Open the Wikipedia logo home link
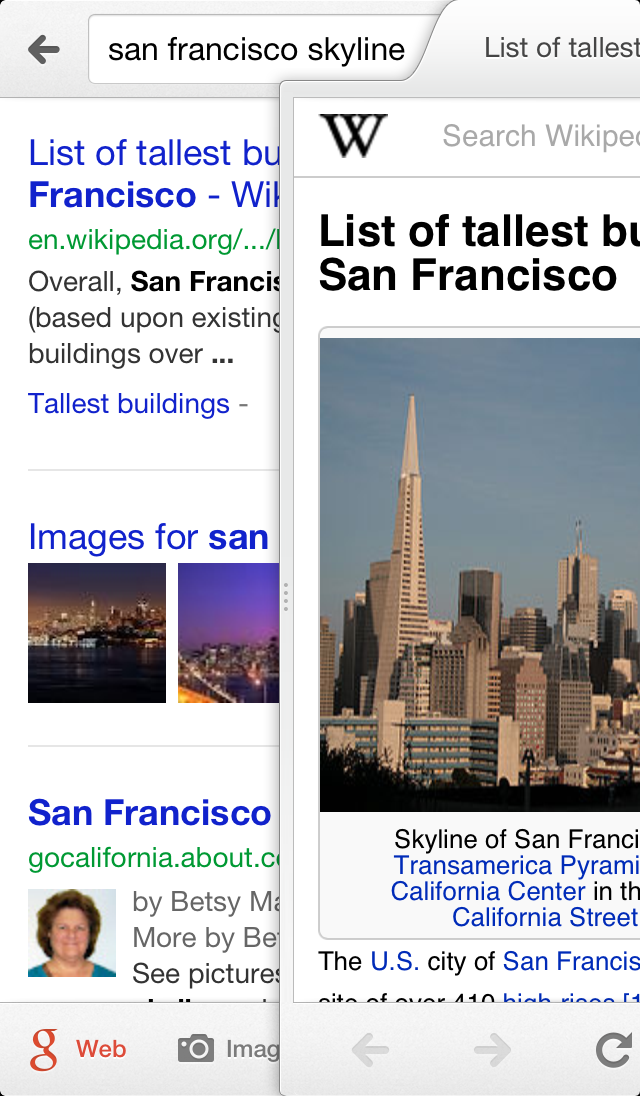 point(353,136)
